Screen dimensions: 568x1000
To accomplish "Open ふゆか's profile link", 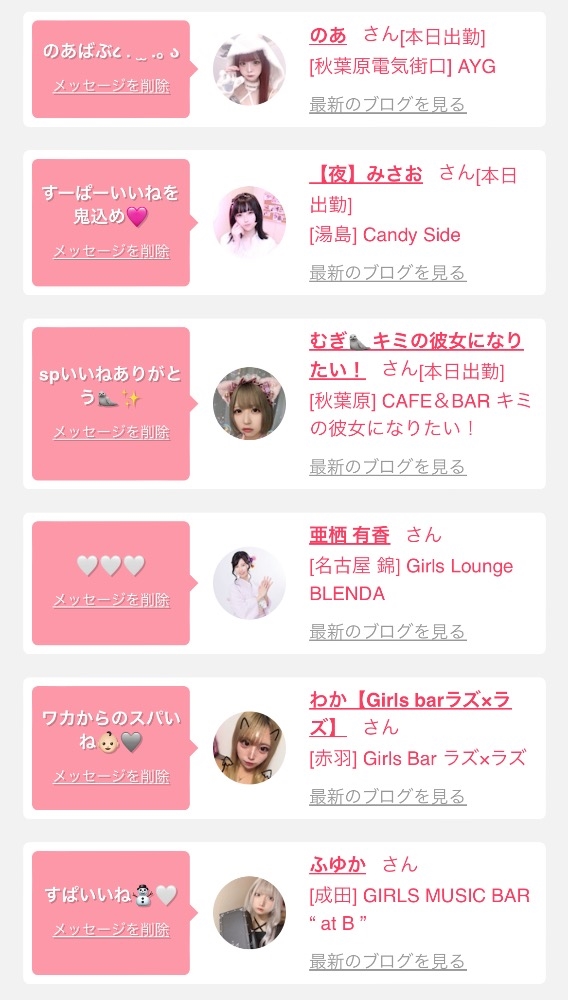I will point(338,865).
